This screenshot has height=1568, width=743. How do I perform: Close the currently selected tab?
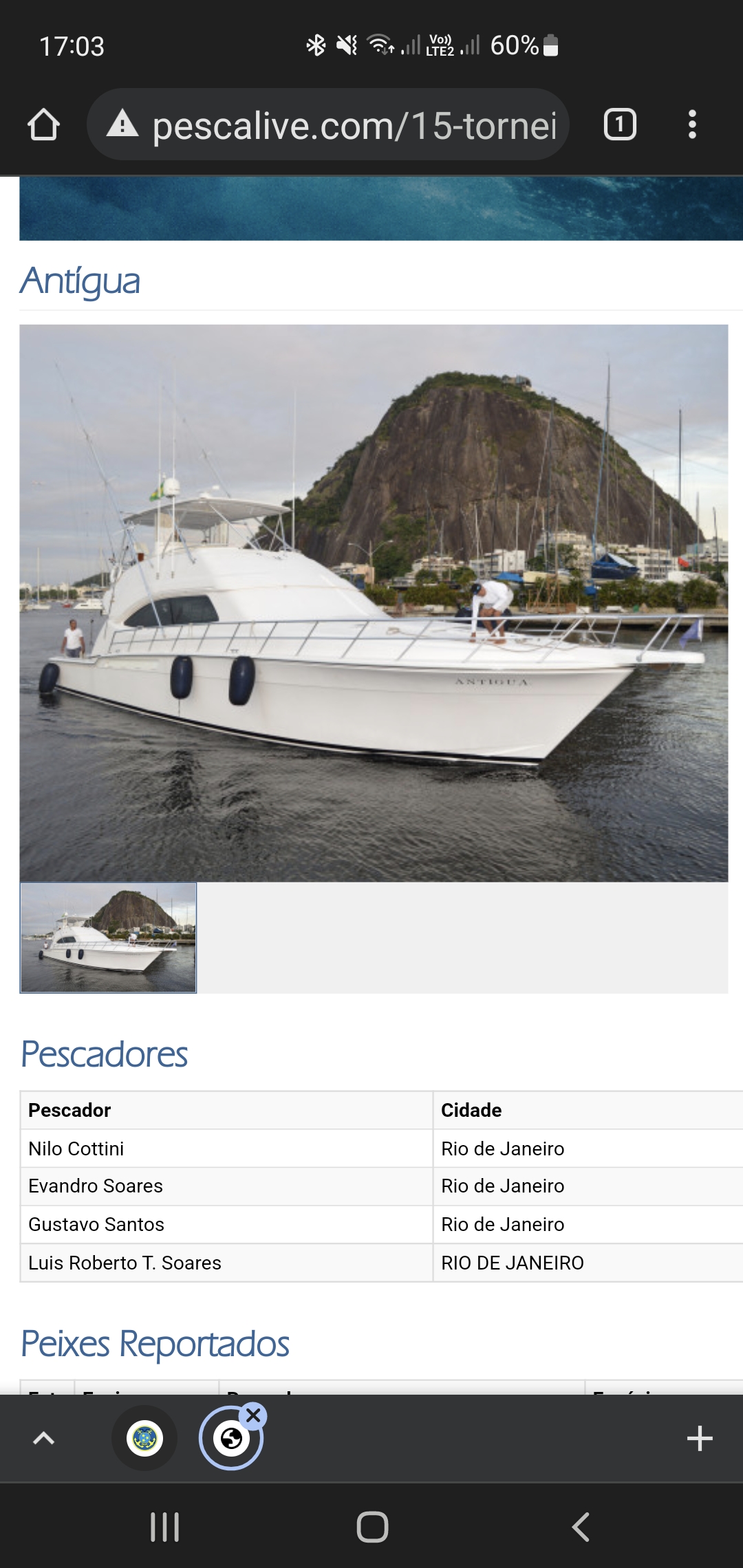pyautogui.click(x=253, y=1415)
